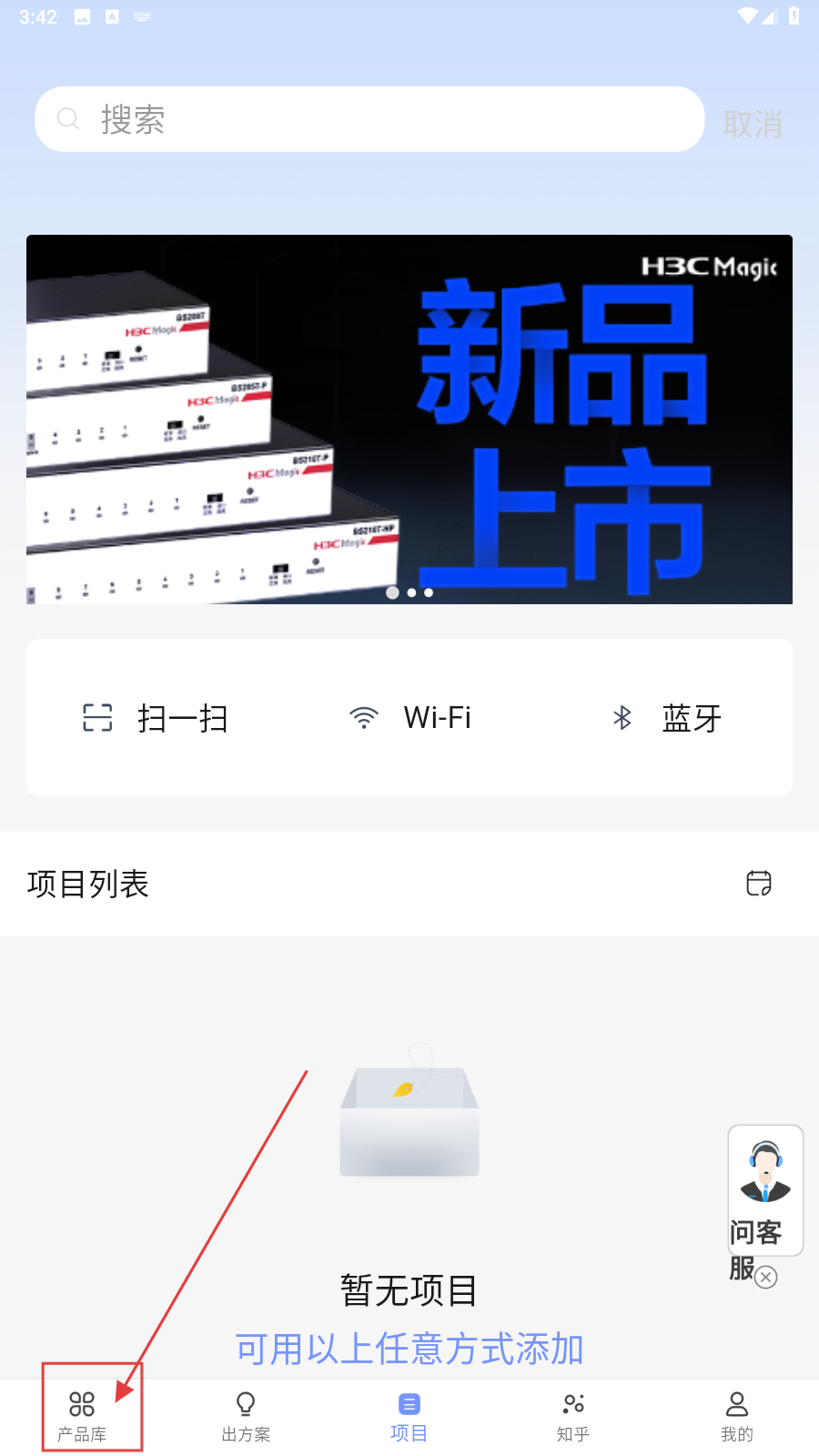Dismiss the floating 问客服 widget
The image size is (819, 1456).
[766, 1278]
